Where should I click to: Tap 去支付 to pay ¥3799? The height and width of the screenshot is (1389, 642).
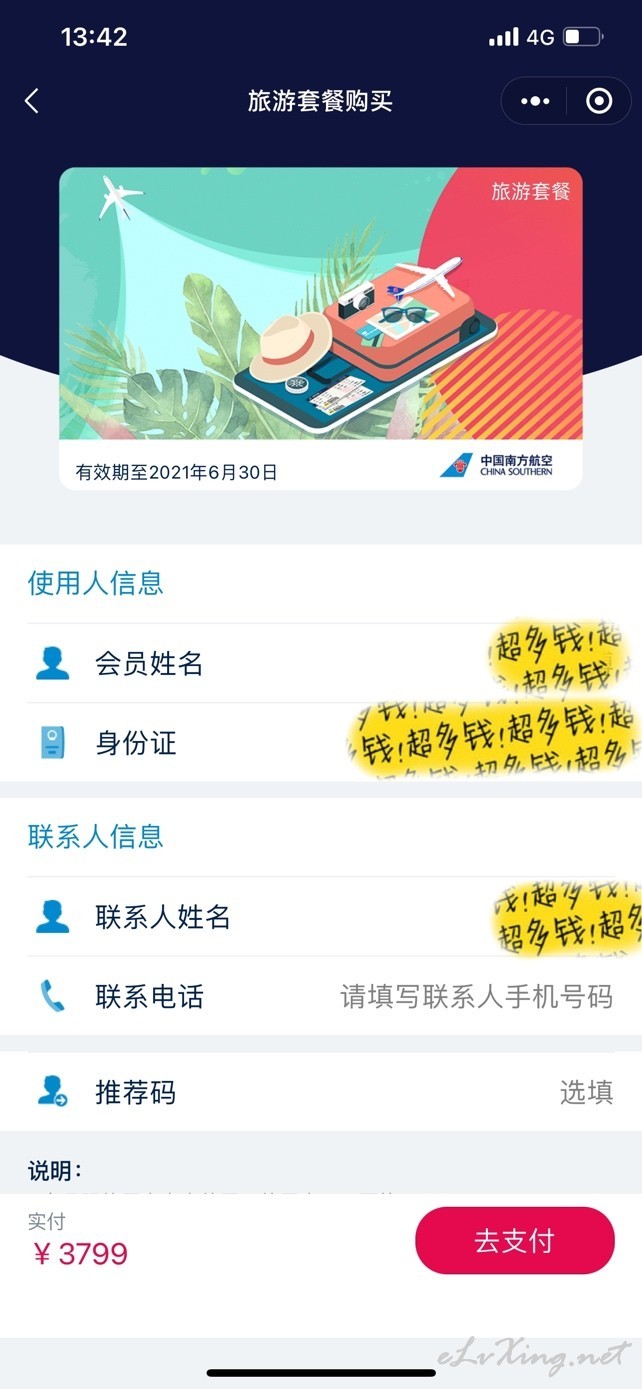point(515,1241)
